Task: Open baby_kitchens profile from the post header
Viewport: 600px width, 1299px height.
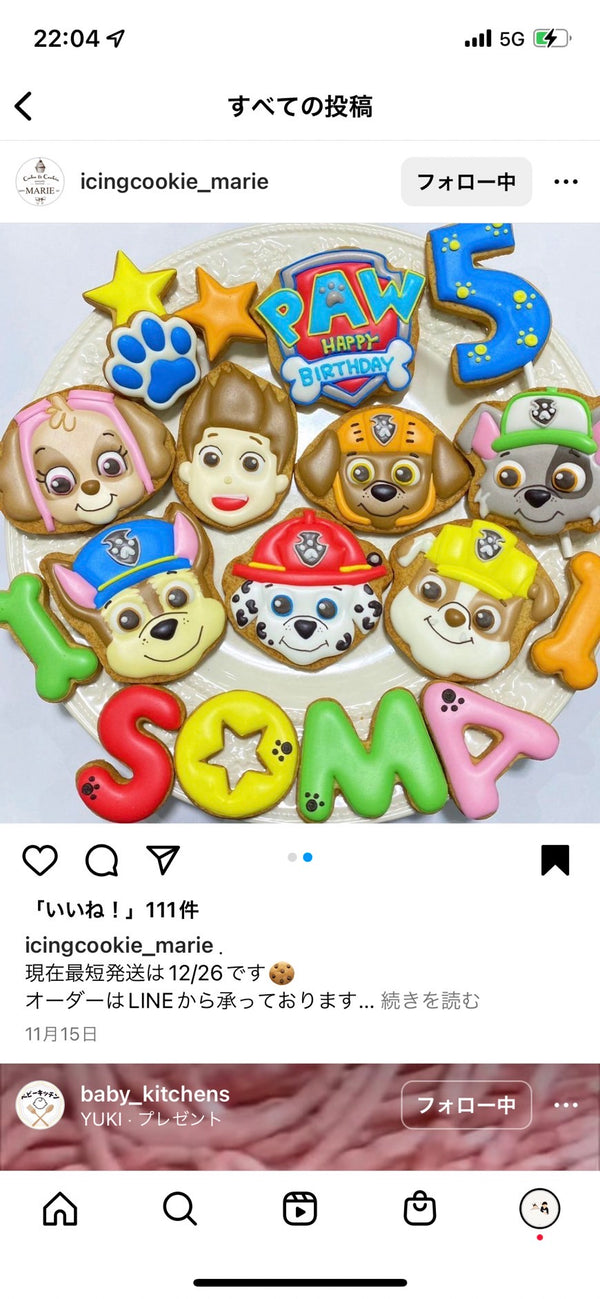Action: click(x=155, y=1093)
